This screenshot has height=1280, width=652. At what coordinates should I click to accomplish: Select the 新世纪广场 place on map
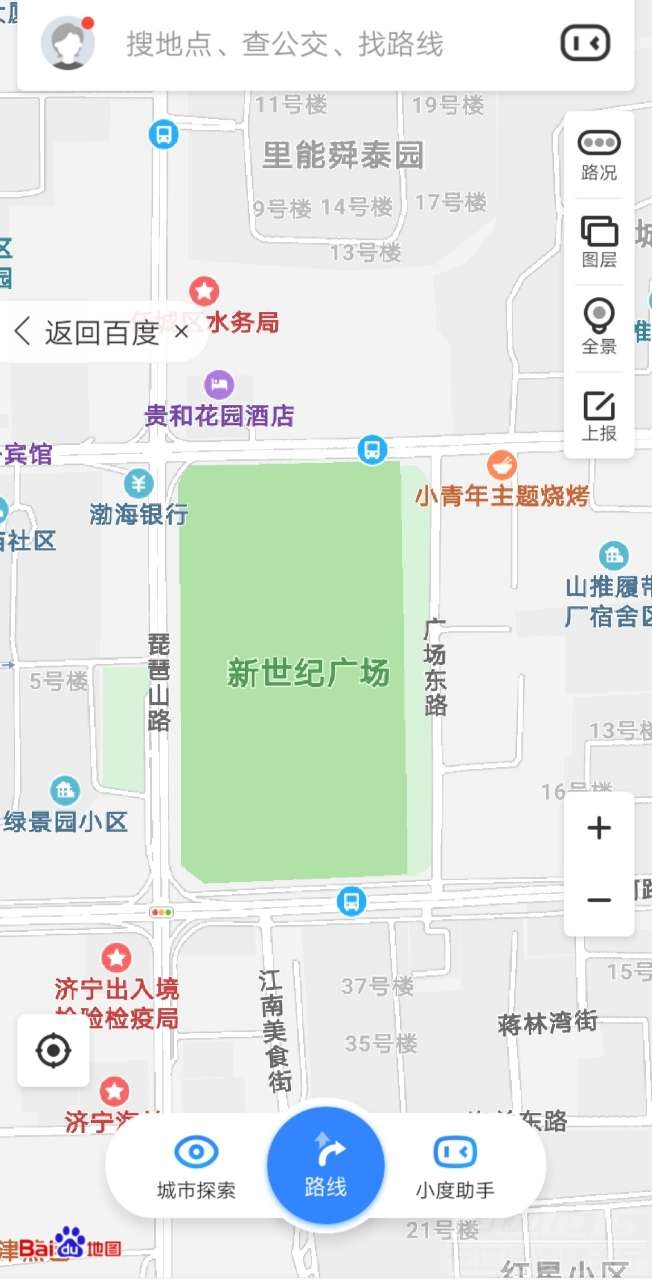(308, 673)
